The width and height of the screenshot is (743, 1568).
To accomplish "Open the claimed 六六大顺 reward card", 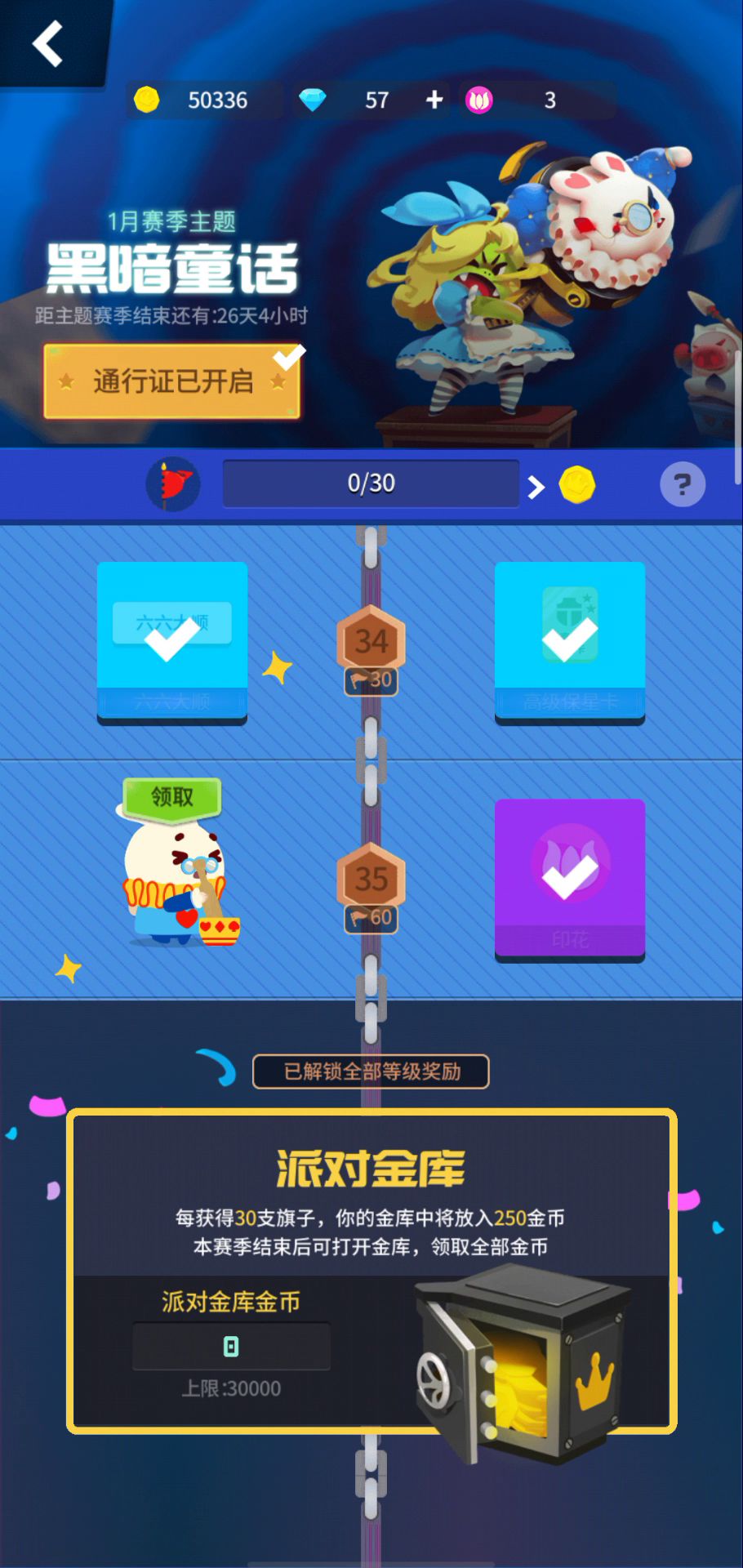I will click(x=172, y=641).
